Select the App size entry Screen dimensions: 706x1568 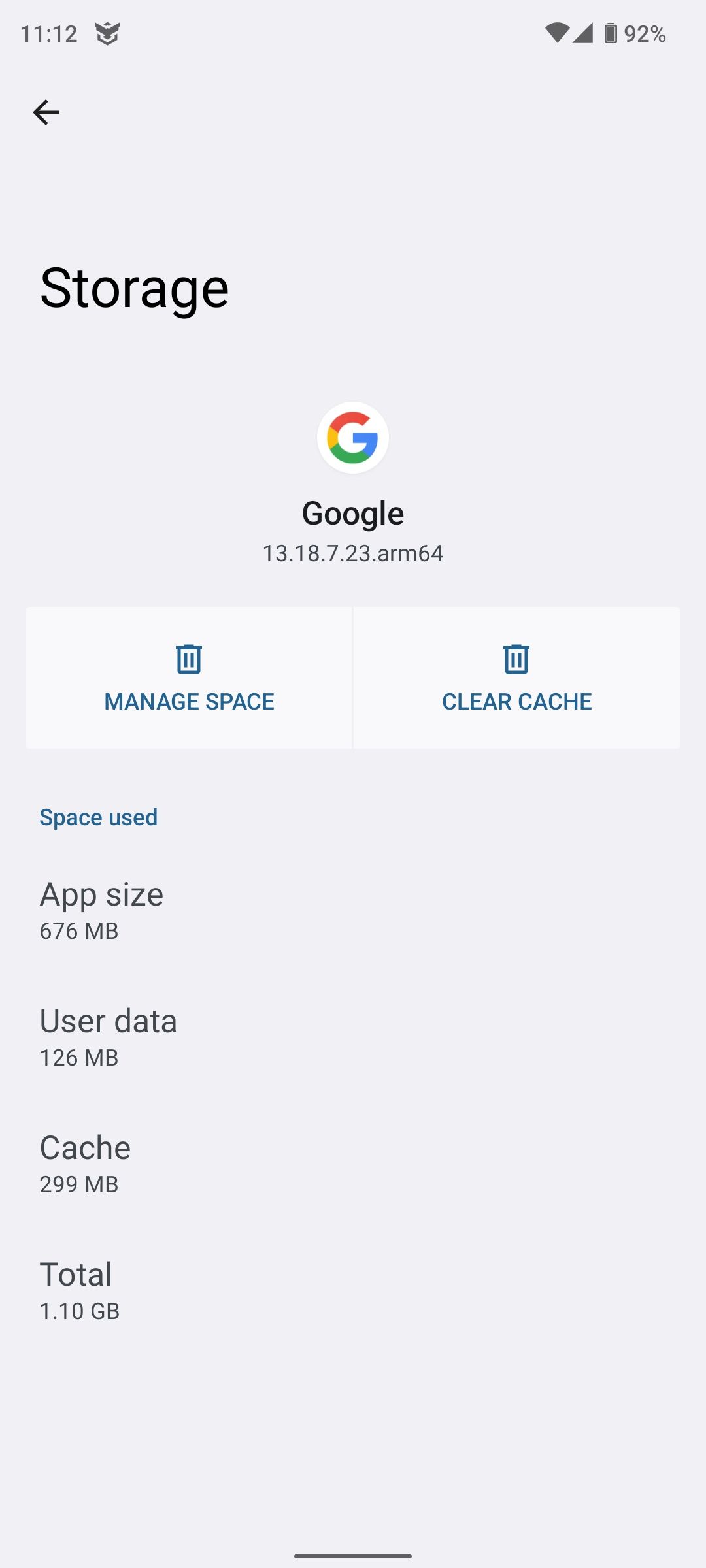[101, 908]
